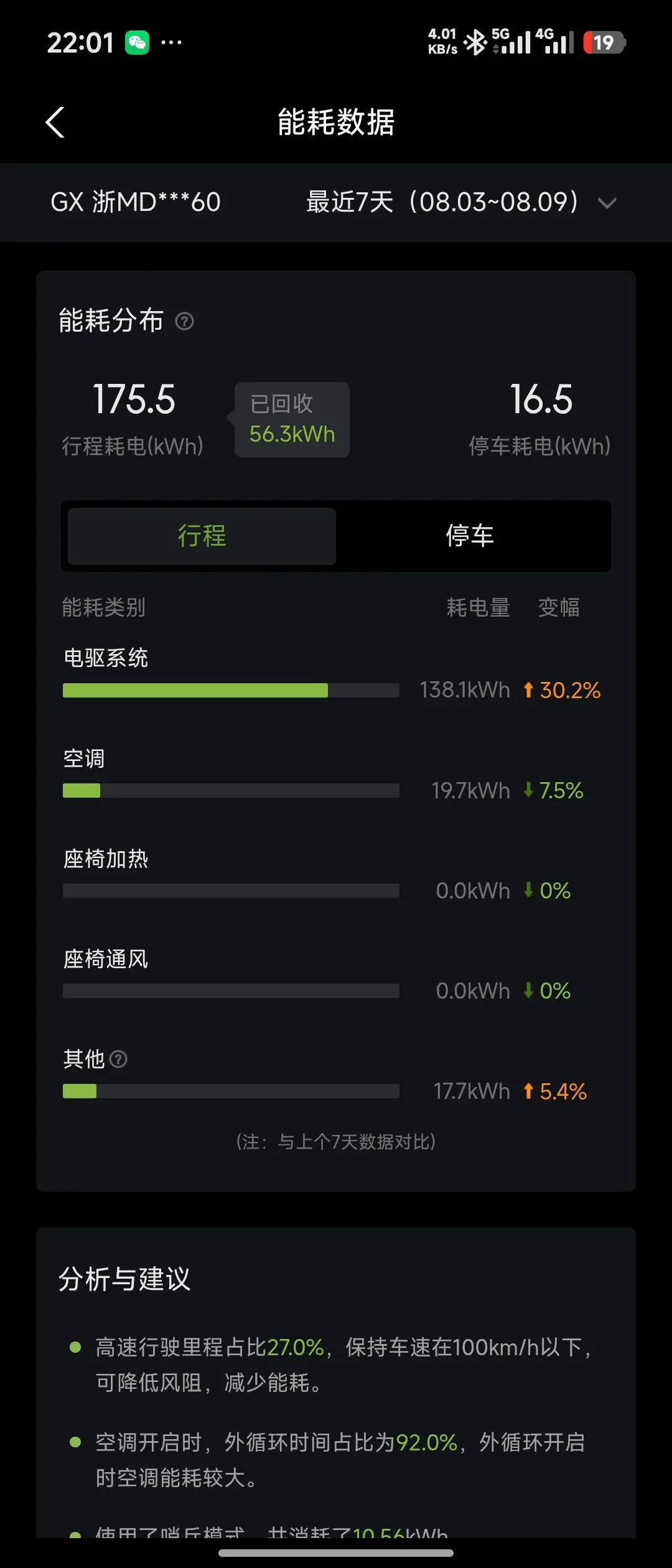The width and height of the screenshot is (672, 1568).
Task: Open the help icon next to 其他
Action: (118, 1059)
